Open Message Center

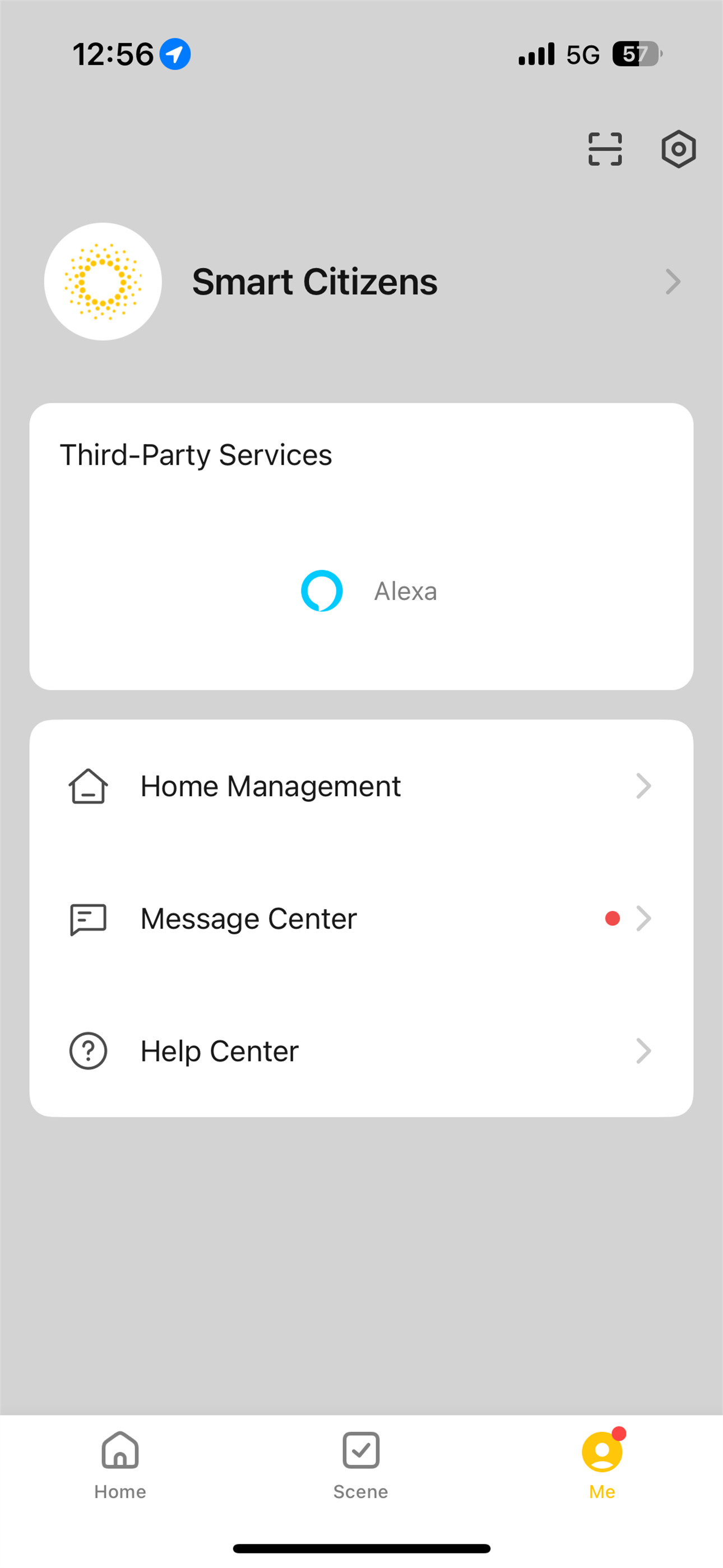[x=361, y=919]
